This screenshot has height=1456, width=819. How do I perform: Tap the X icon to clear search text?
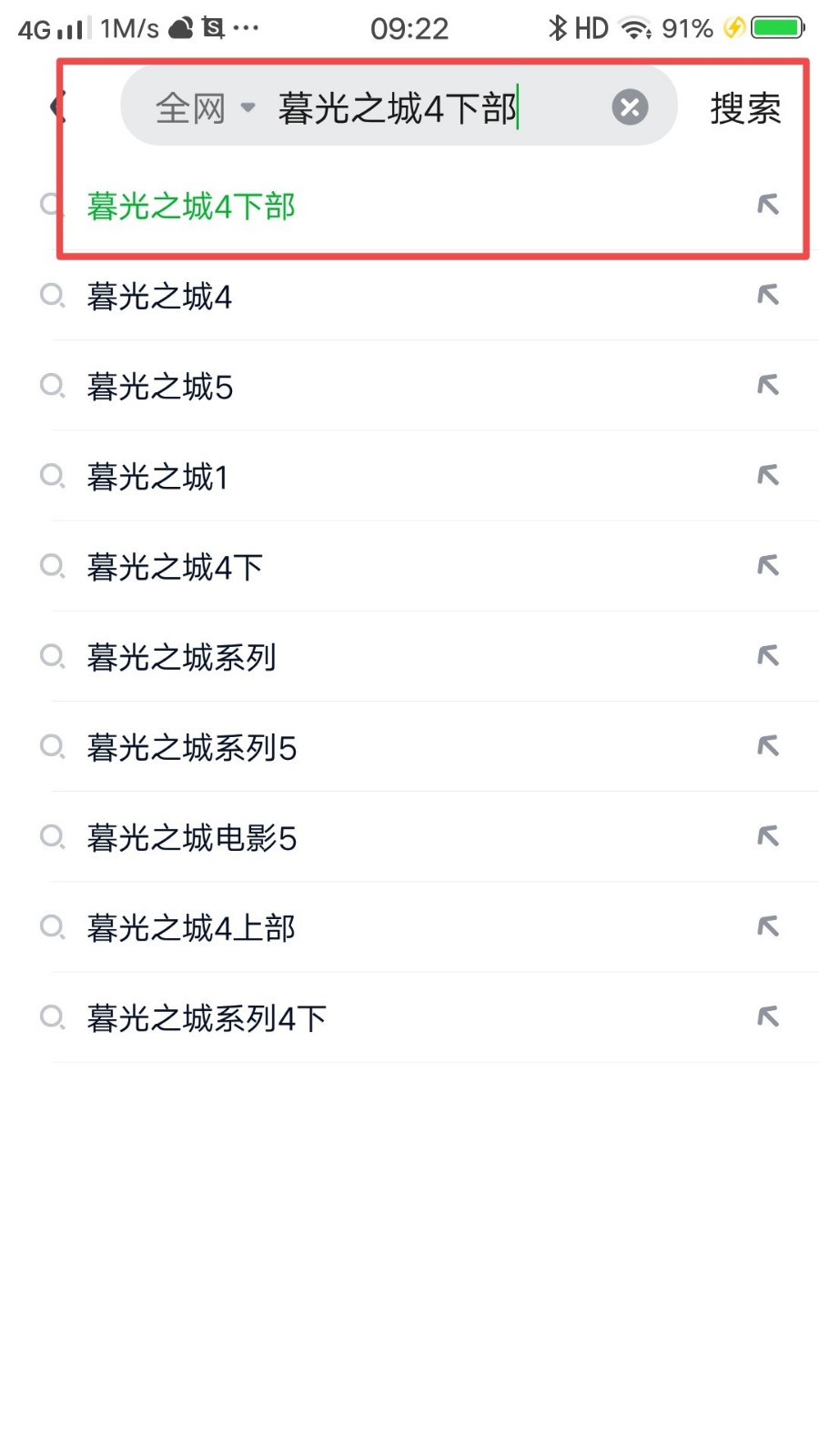click(x=631, y=106)
